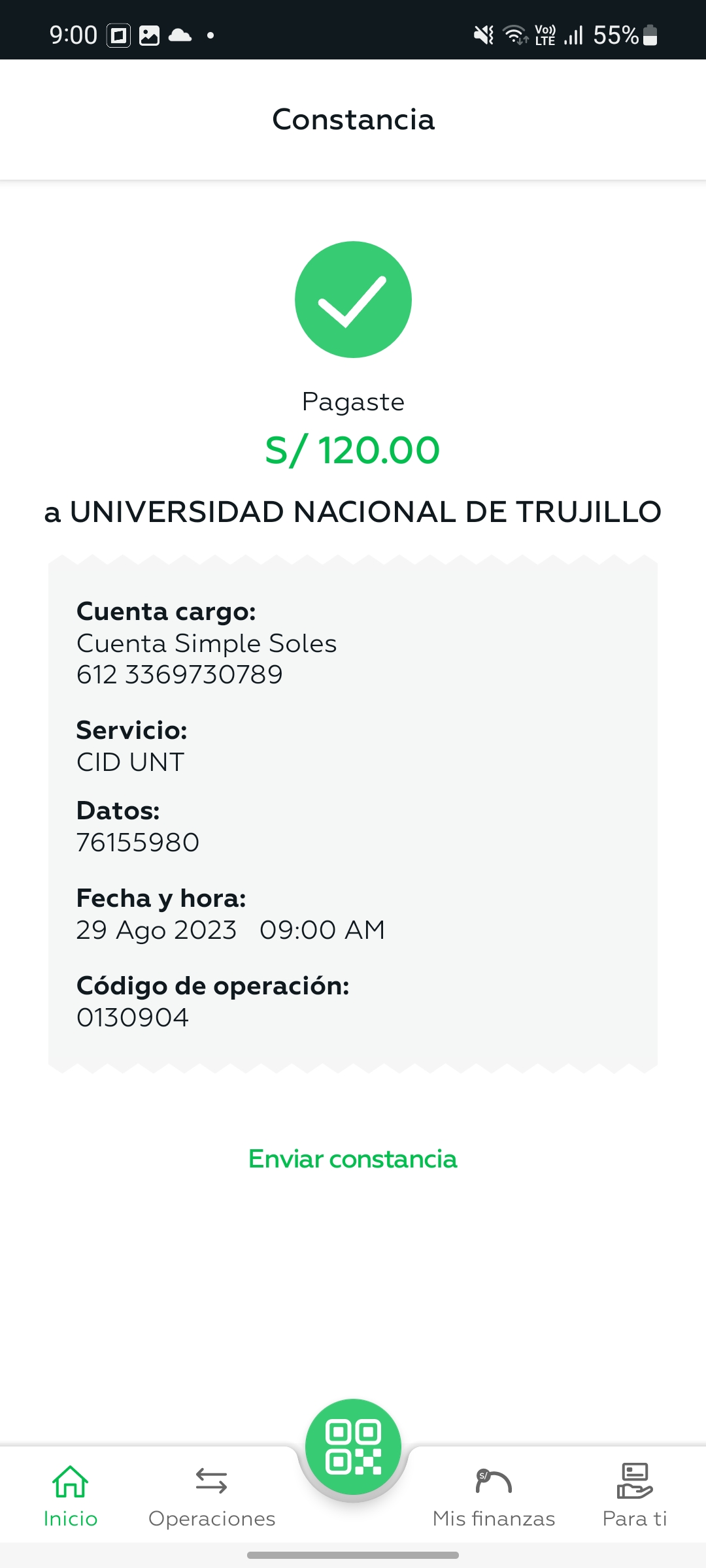This screenshot has height=1568, width=706.
Task: Go to the Inicio tab
Action: click(x=71, y=1496)
